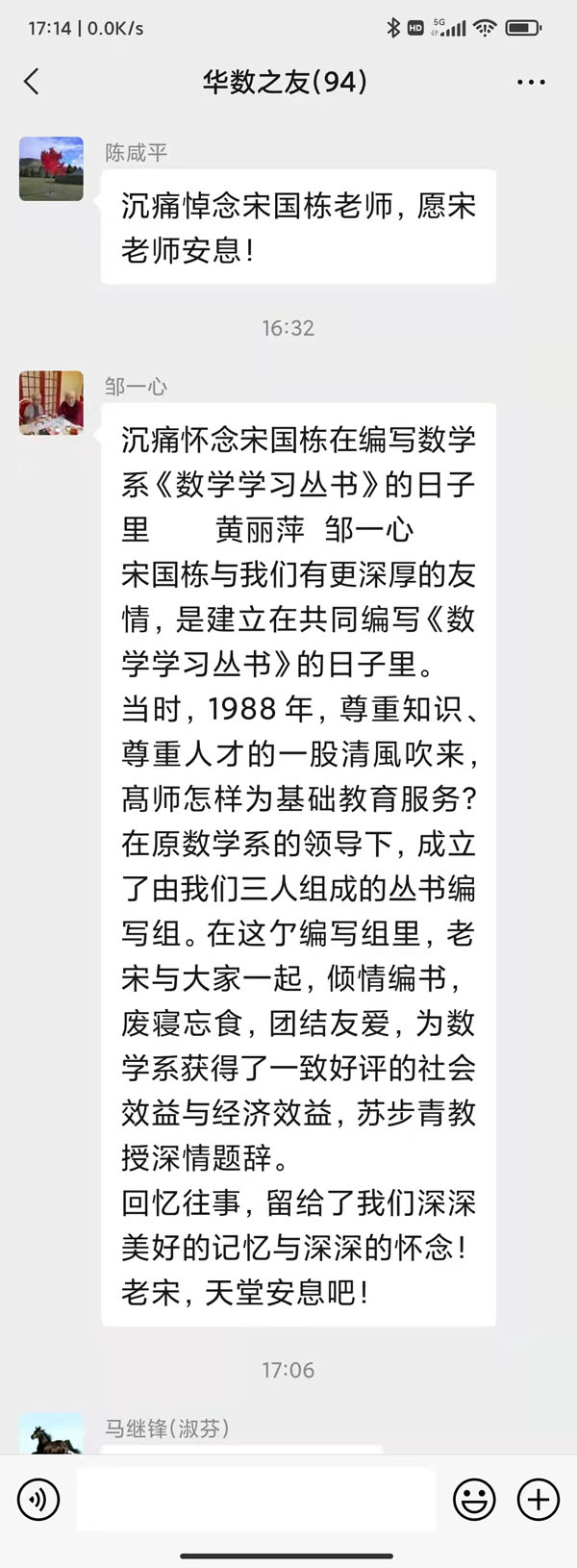The height and width of the screenshot is (1568, 577).
Task: Switch to voice message input
Action: [x=38, y=1499]
